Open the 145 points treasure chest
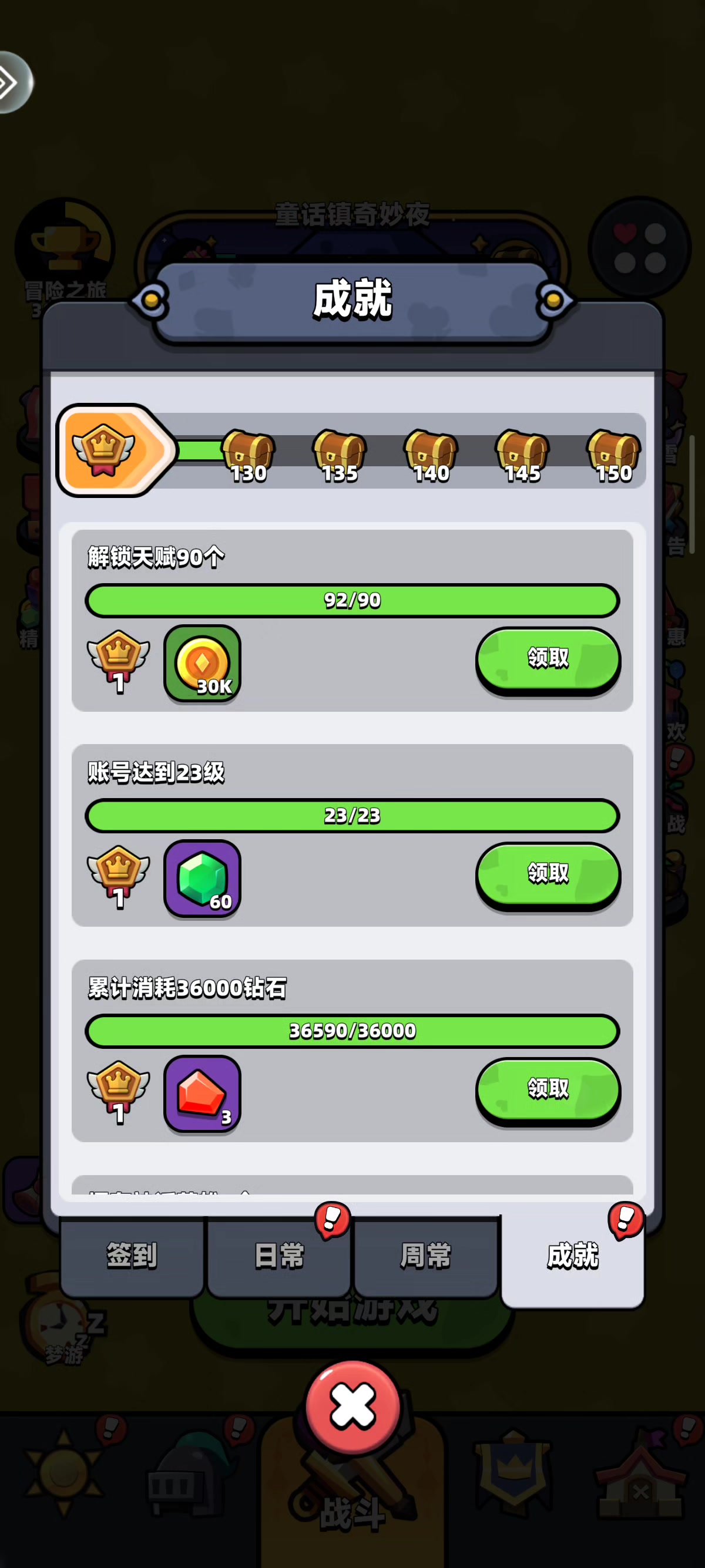 (x=522, y=456)
